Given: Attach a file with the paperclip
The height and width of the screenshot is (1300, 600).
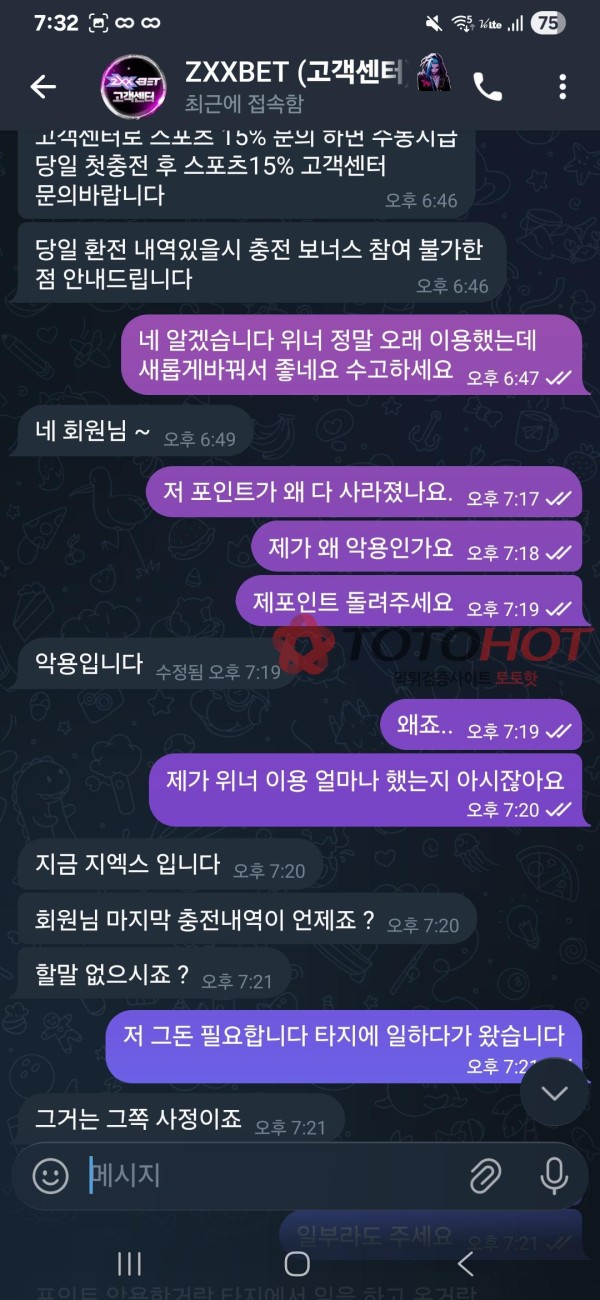Looking at the screenshot, I should click(486, 1175).
